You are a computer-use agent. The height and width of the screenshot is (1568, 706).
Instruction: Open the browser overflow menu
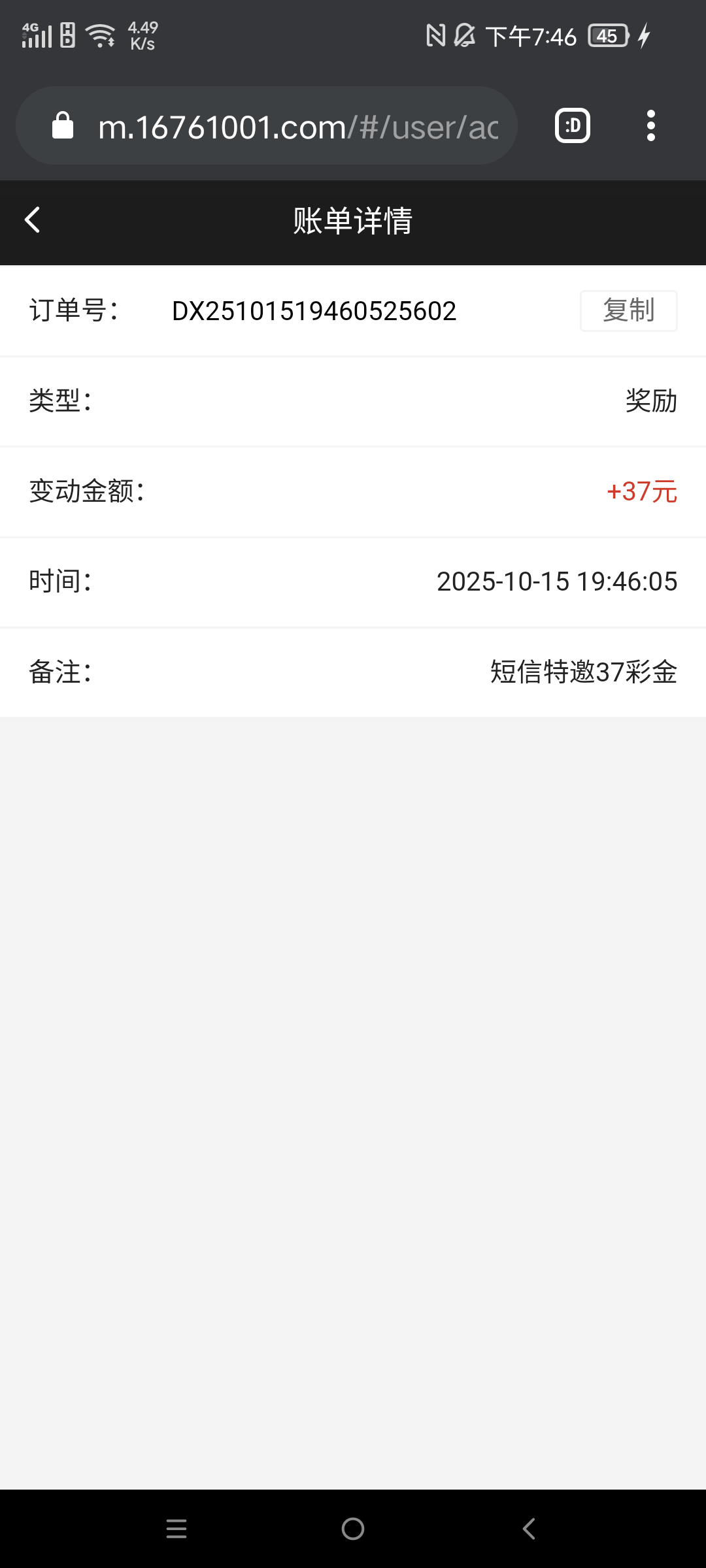click(x=650, y=126)
